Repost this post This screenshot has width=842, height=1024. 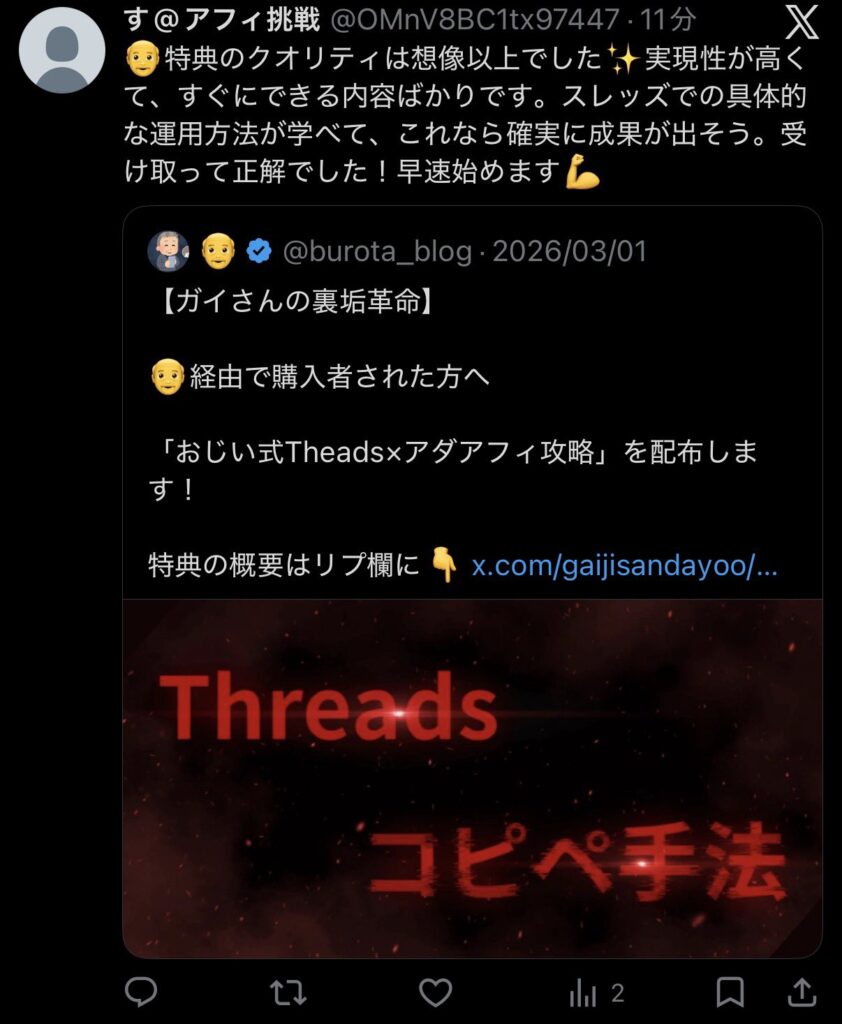288,992
